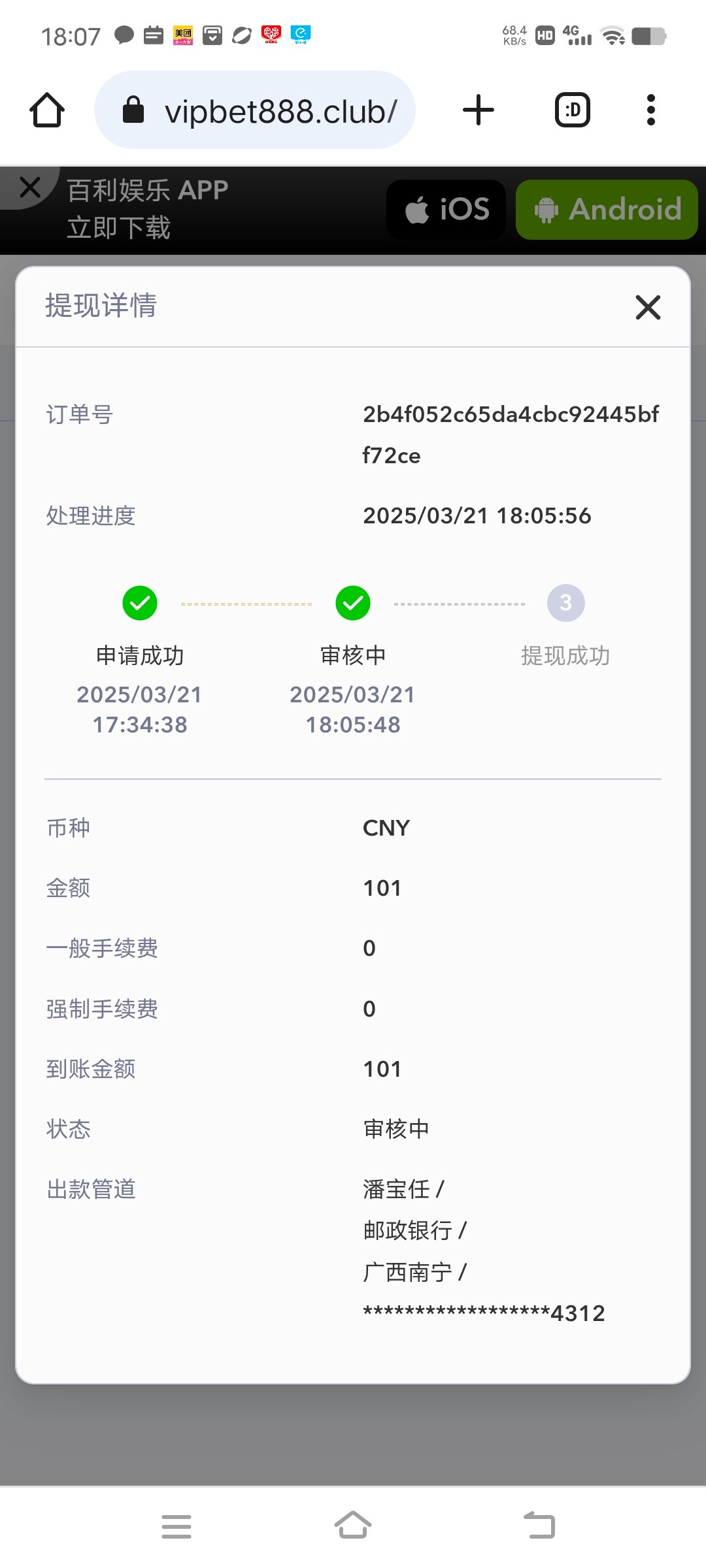
Task: Close the 提现详情 dialog
Action: 648,307
